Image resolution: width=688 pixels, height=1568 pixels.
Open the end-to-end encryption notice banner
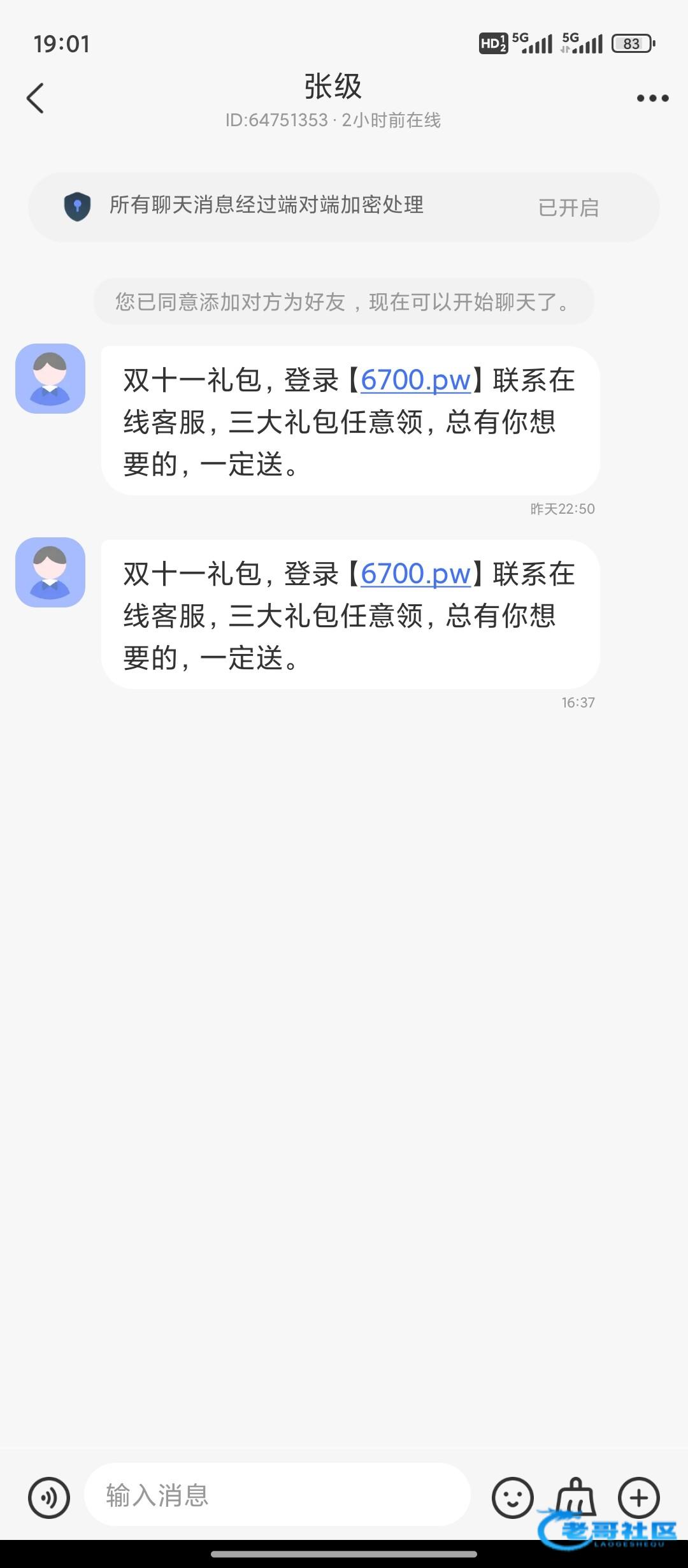343,207
